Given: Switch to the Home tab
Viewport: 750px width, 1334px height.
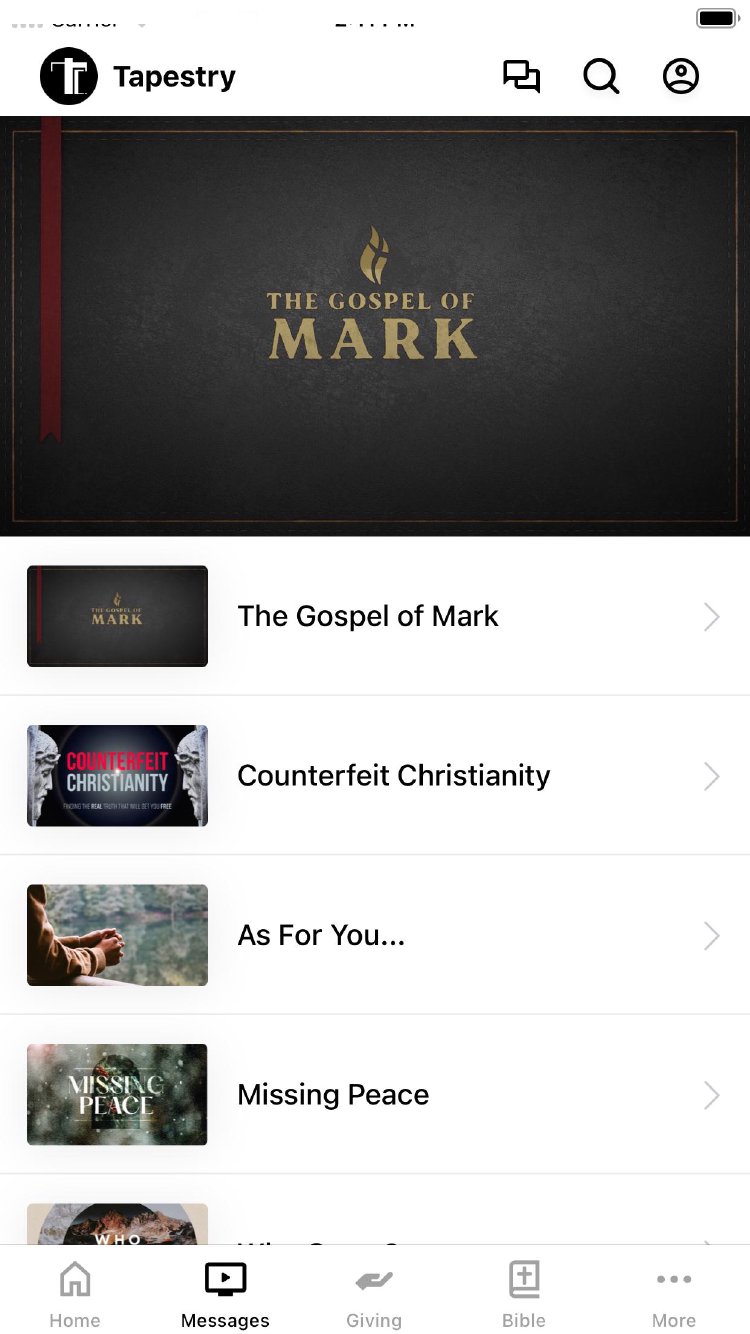Looking at the screenshot, I should coord(75,1294).
